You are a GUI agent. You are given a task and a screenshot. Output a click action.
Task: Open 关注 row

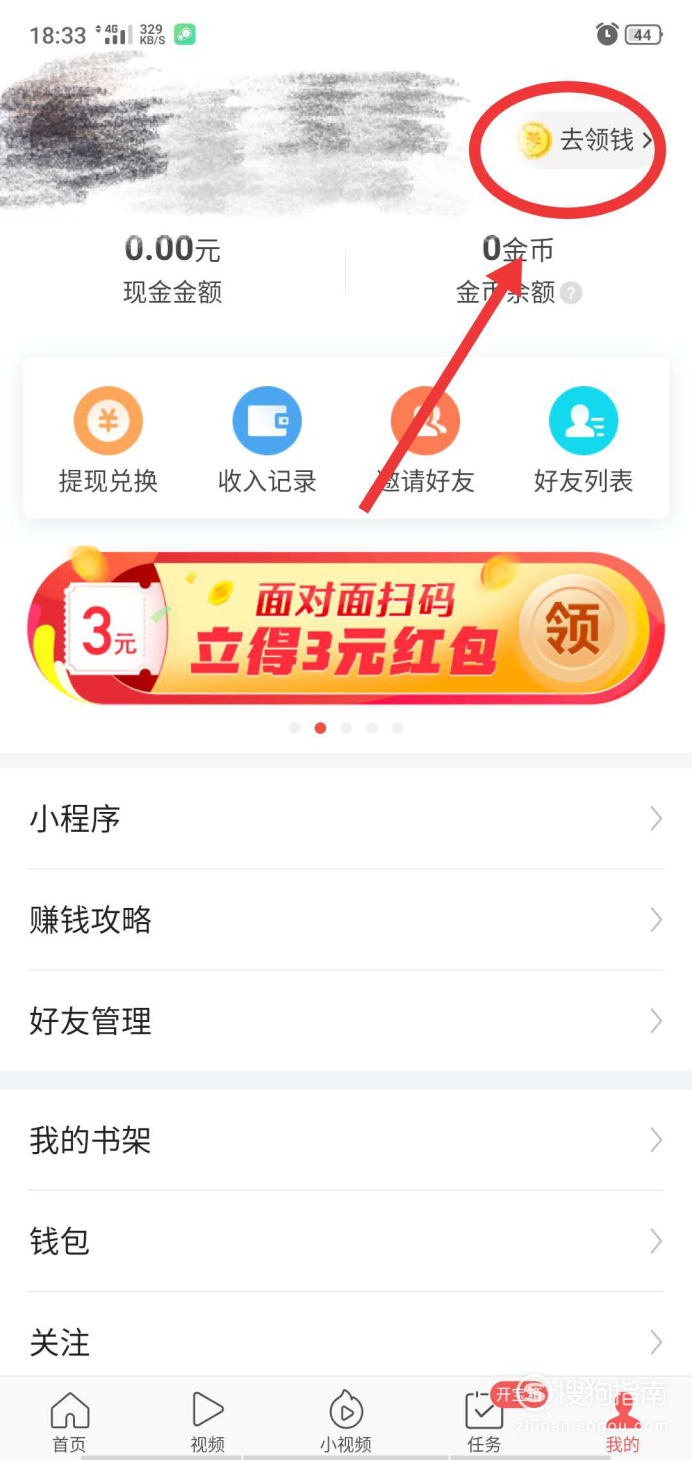coord(346,1342)
